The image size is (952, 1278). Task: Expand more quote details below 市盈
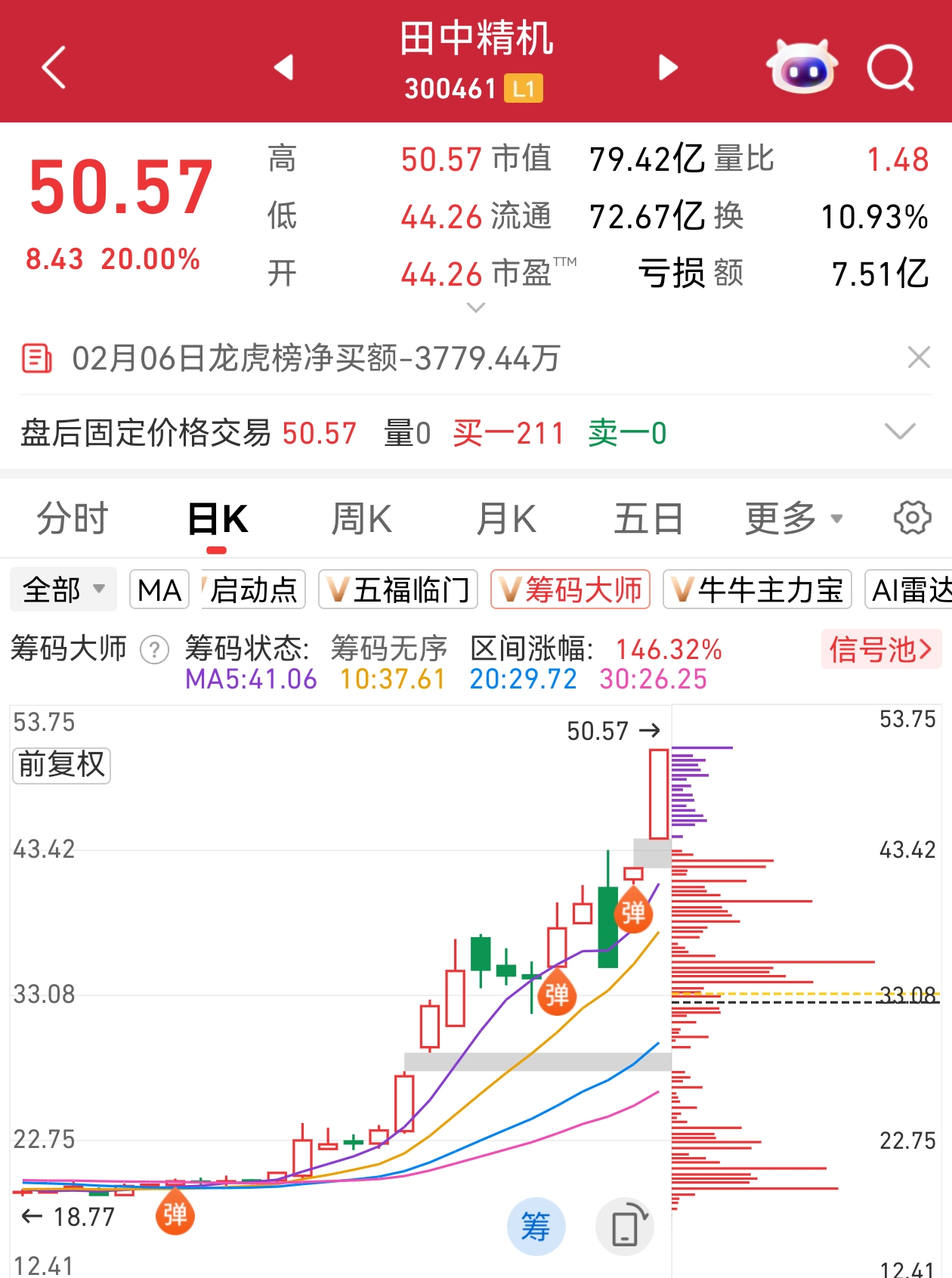(476, 308)
